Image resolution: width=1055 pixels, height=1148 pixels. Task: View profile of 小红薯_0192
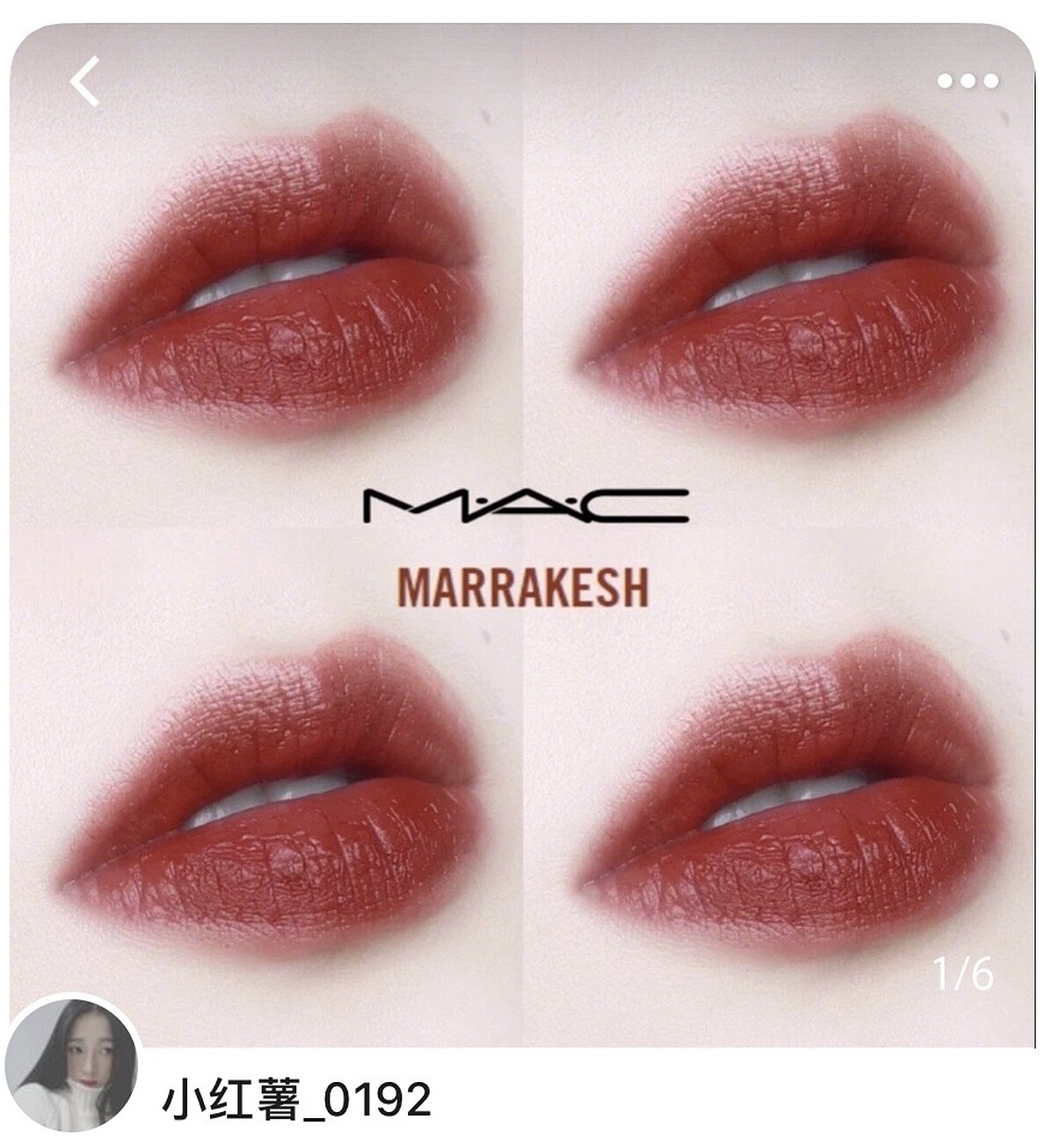(296, 1099)
